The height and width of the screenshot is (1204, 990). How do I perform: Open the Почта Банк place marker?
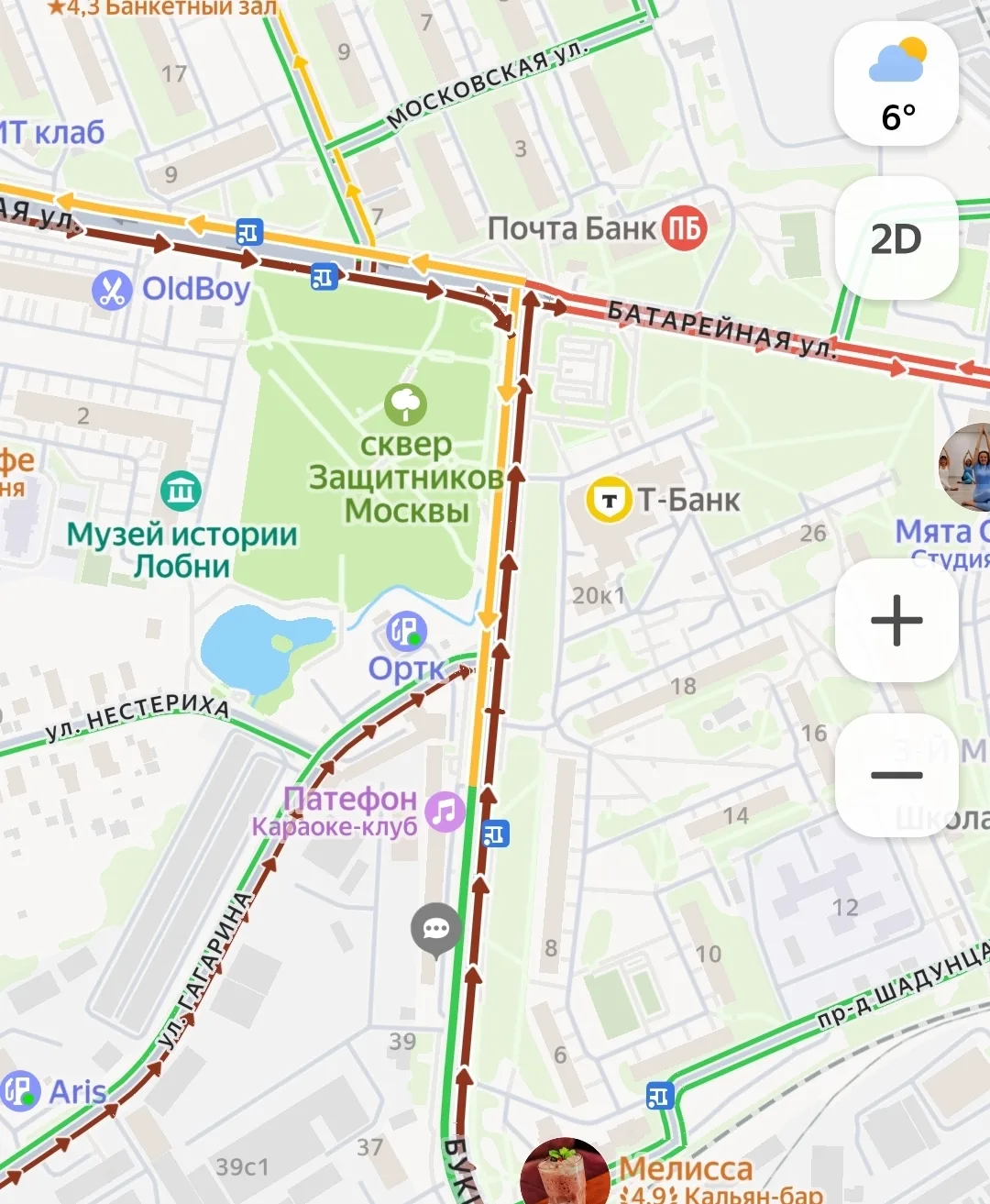684,227
